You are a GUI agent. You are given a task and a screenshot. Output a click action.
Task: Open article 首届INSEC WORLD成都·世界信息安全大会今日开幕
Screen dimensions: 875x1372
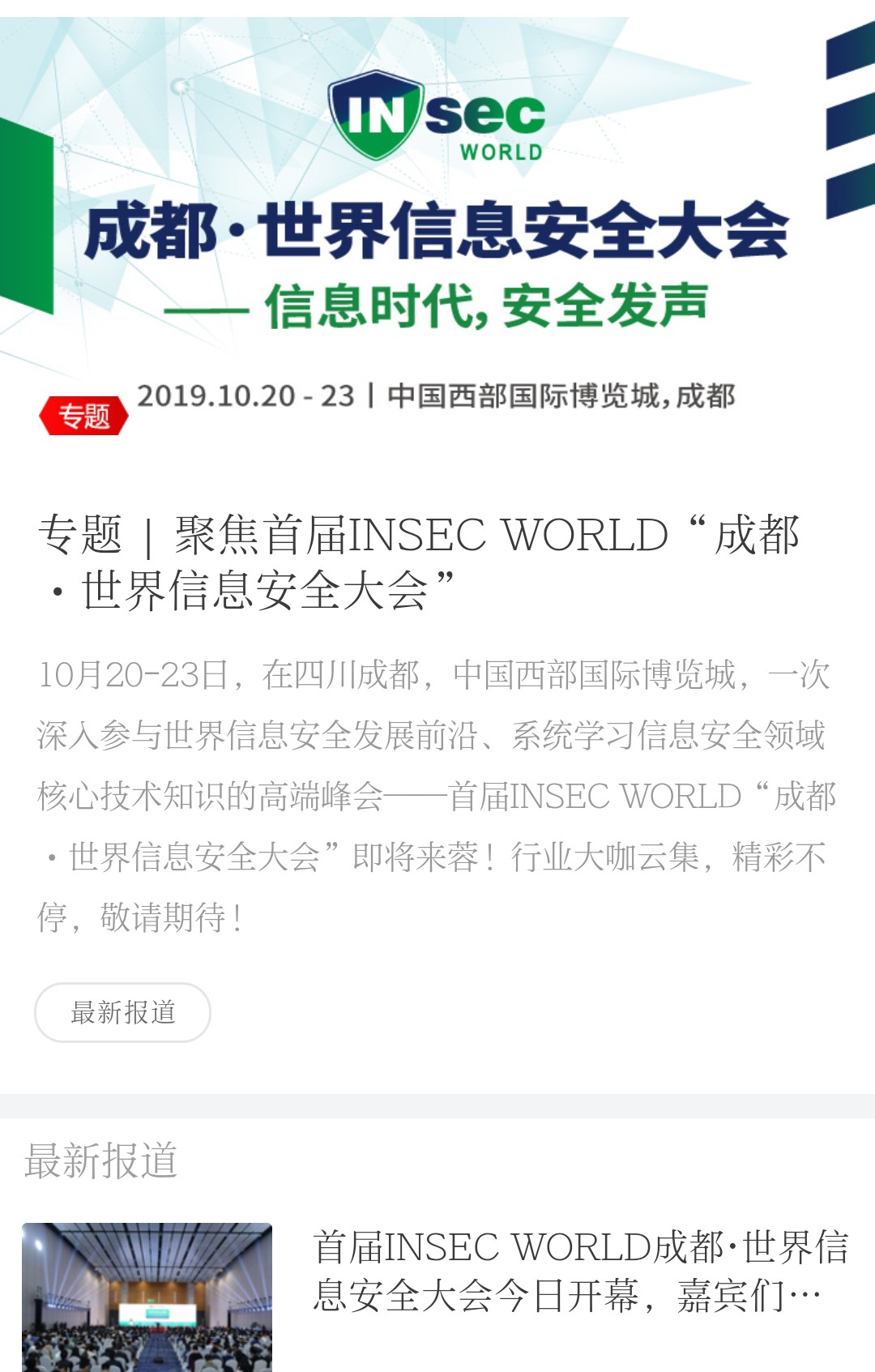580,1270
